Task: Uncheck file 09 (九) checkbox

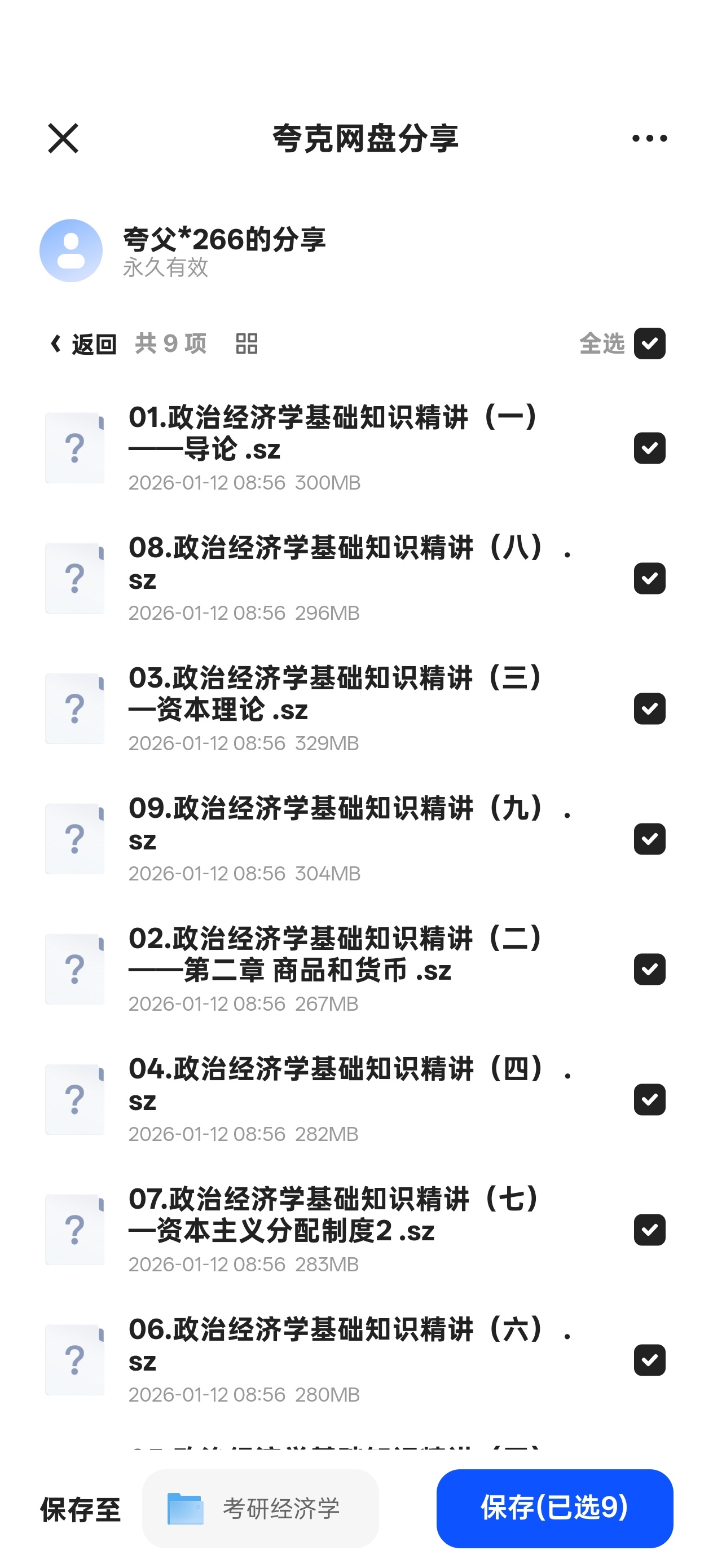Action: click(x=649, y=839)
